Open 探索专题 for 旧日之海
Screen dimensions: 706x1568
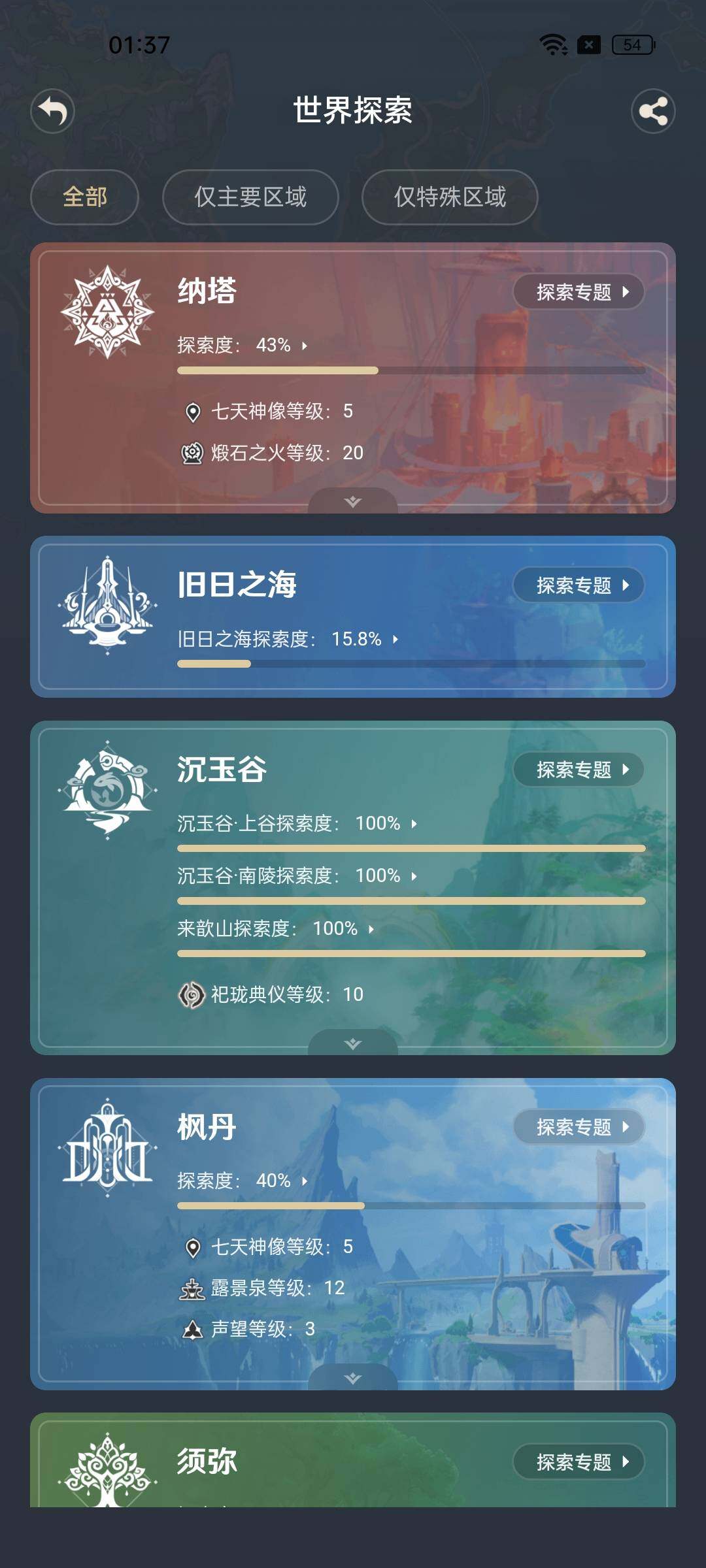tap(579, 585)
